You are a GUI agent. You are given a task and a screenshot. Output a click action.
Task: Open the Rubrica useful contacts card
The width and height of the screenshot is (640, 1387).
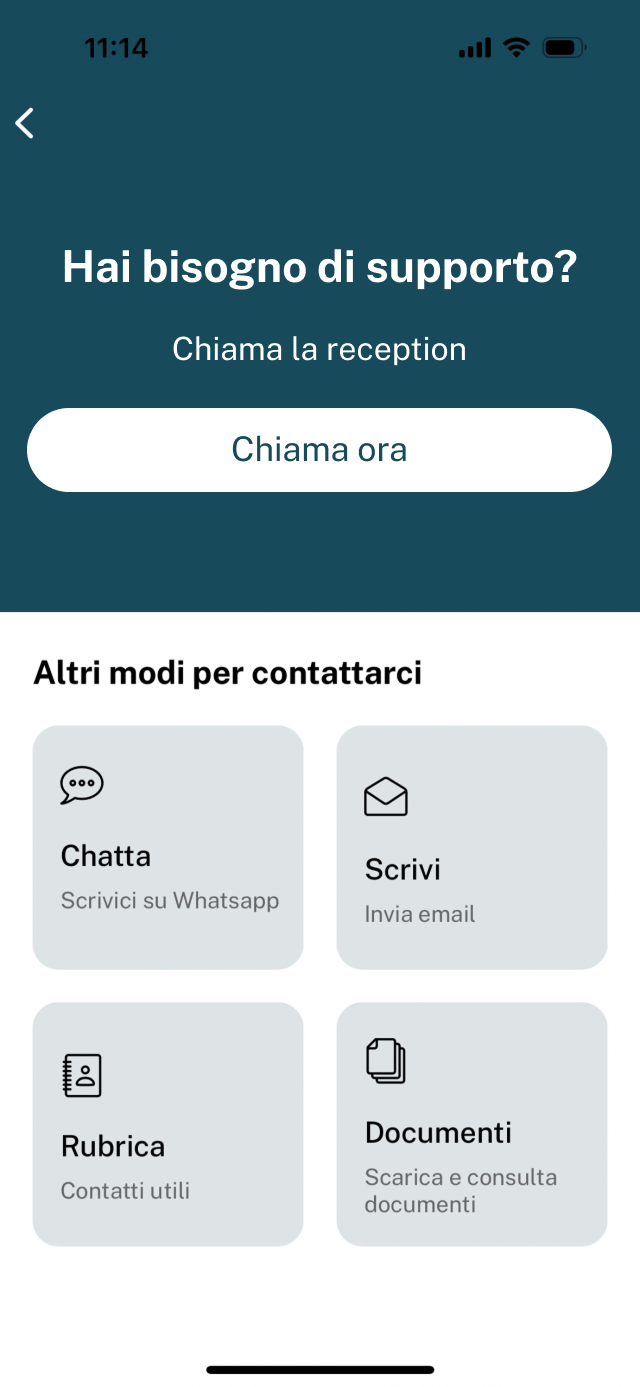click(x=168, y=1125)
